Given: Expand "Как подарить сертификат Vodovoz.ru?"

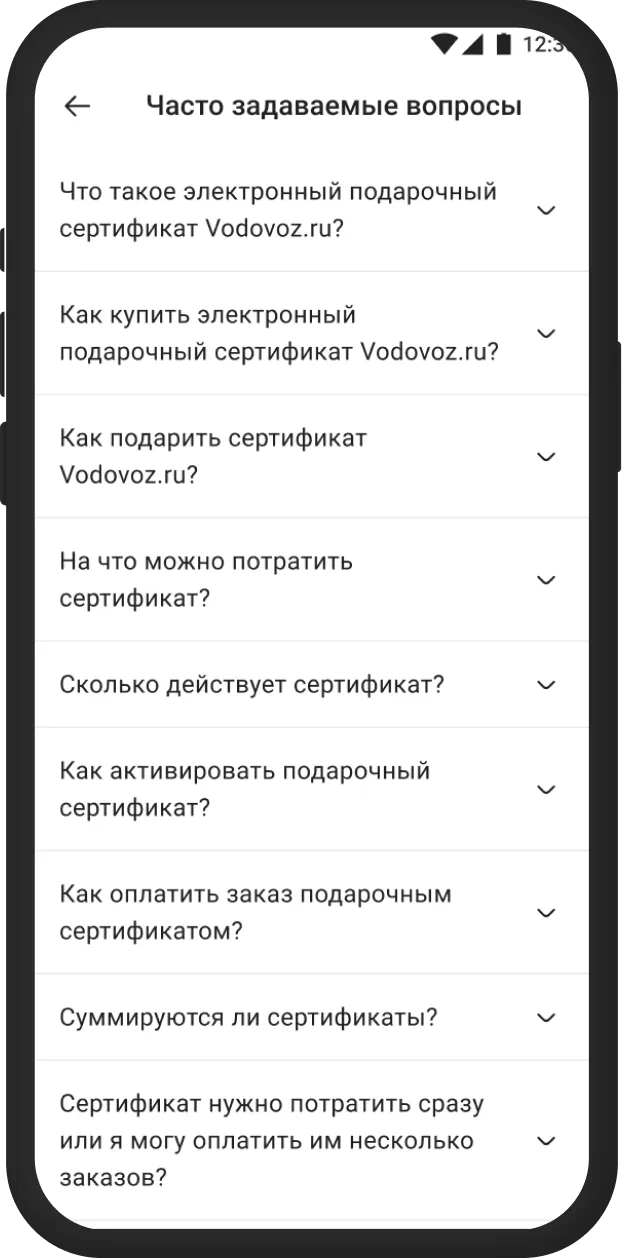Looking at the screenshot, I should coord(311,456).
